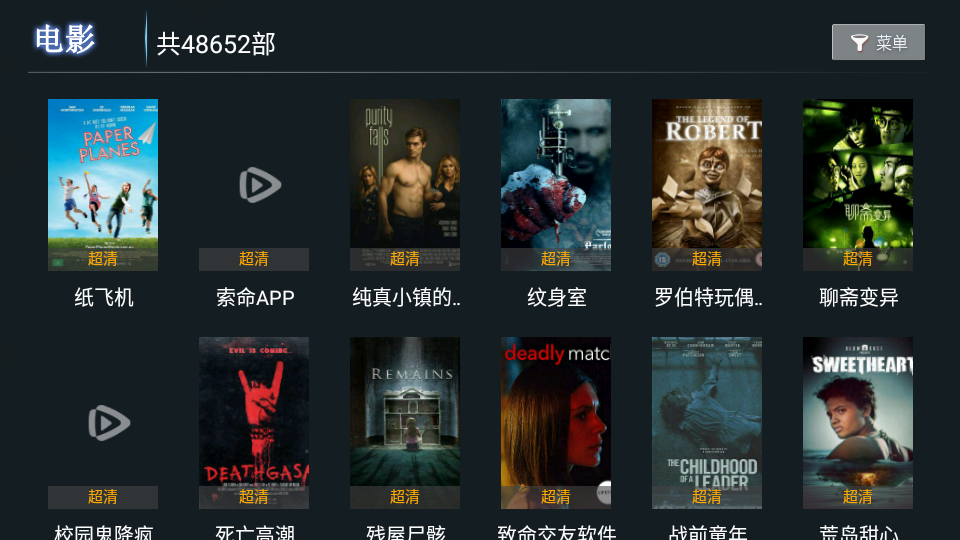Screen dimensions: 960x540
Task: Open the Deathgasm movie 死亡高潮
Action: point(254,423)
